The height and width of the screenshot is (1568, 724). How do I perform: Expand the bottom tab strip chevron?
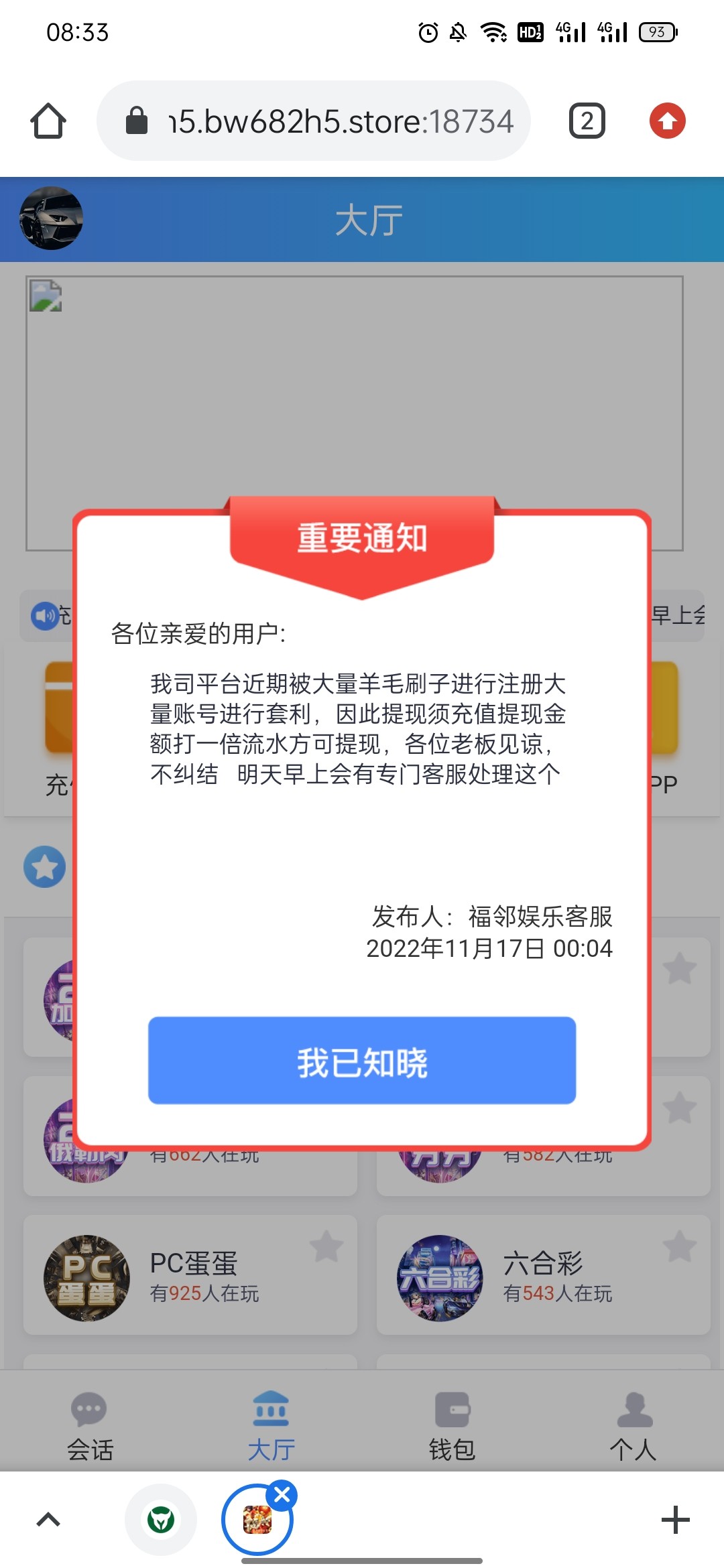click(48, 1520)
